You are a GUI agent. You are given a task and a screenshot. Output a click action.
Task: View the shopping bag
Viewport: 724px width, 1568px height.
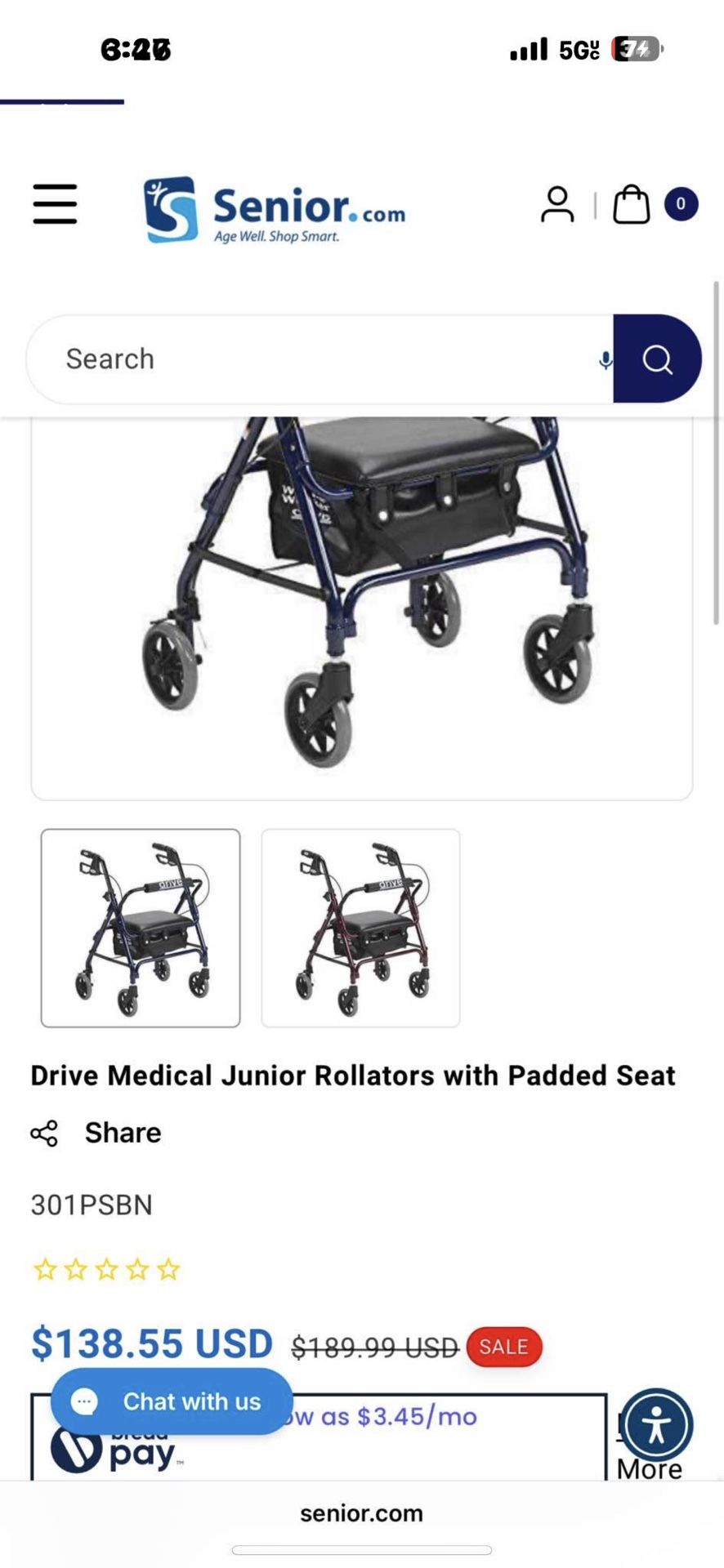point(632,204)
